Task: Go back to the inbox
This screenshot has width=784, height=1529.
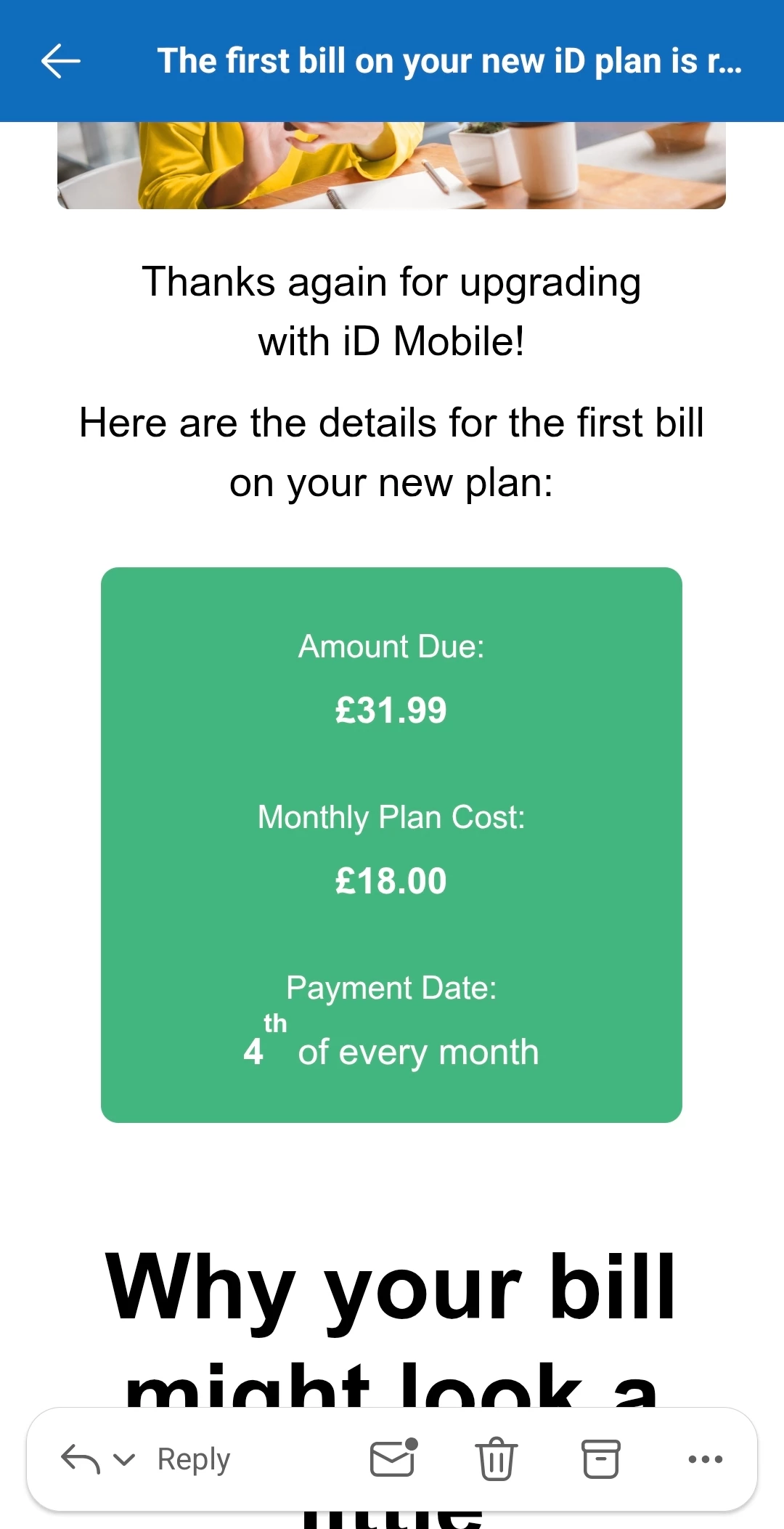Action: [61, 60]
